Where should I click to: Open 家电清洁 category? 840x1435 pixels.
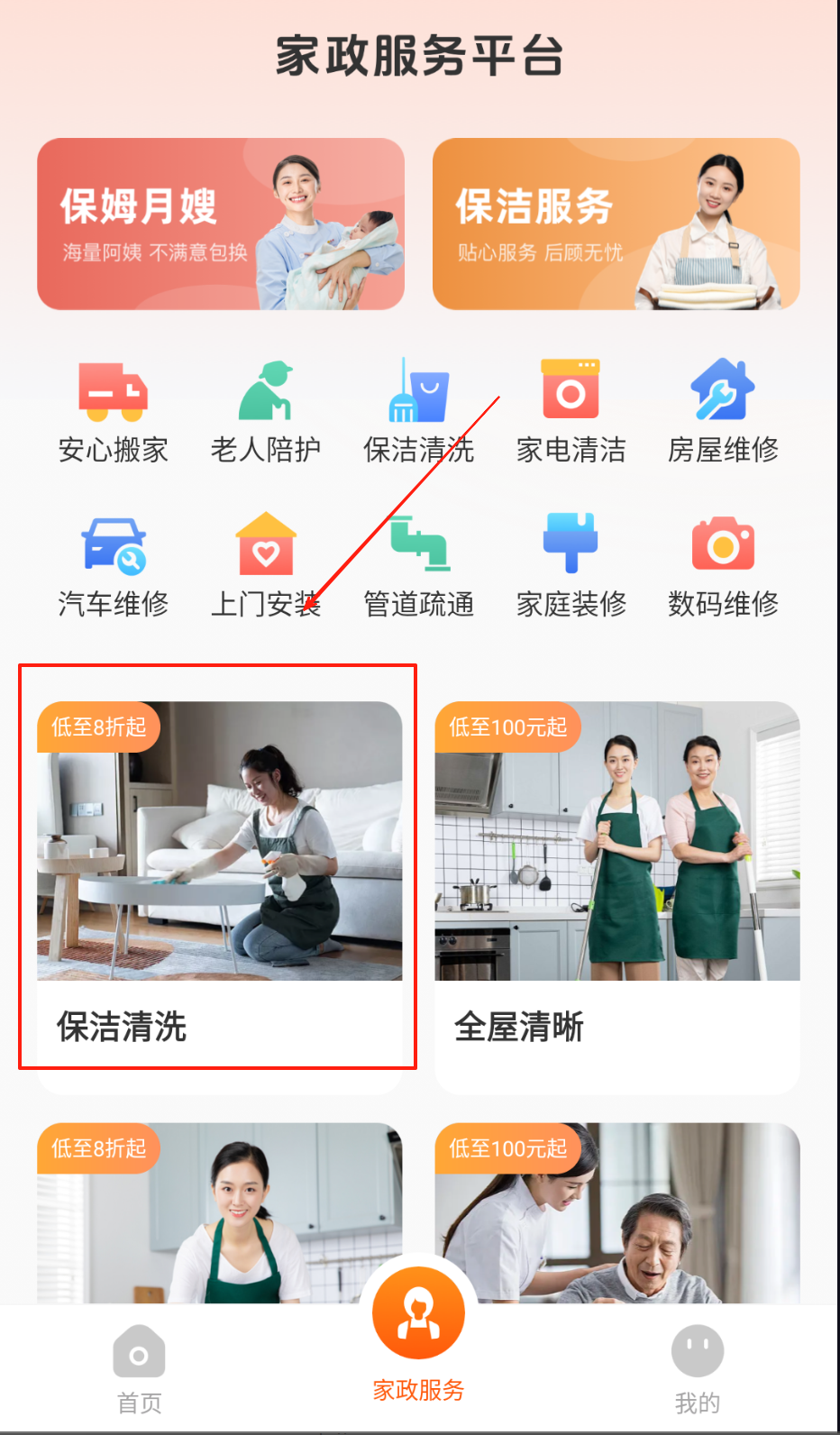pyautogui.click(x=571, y=412)
